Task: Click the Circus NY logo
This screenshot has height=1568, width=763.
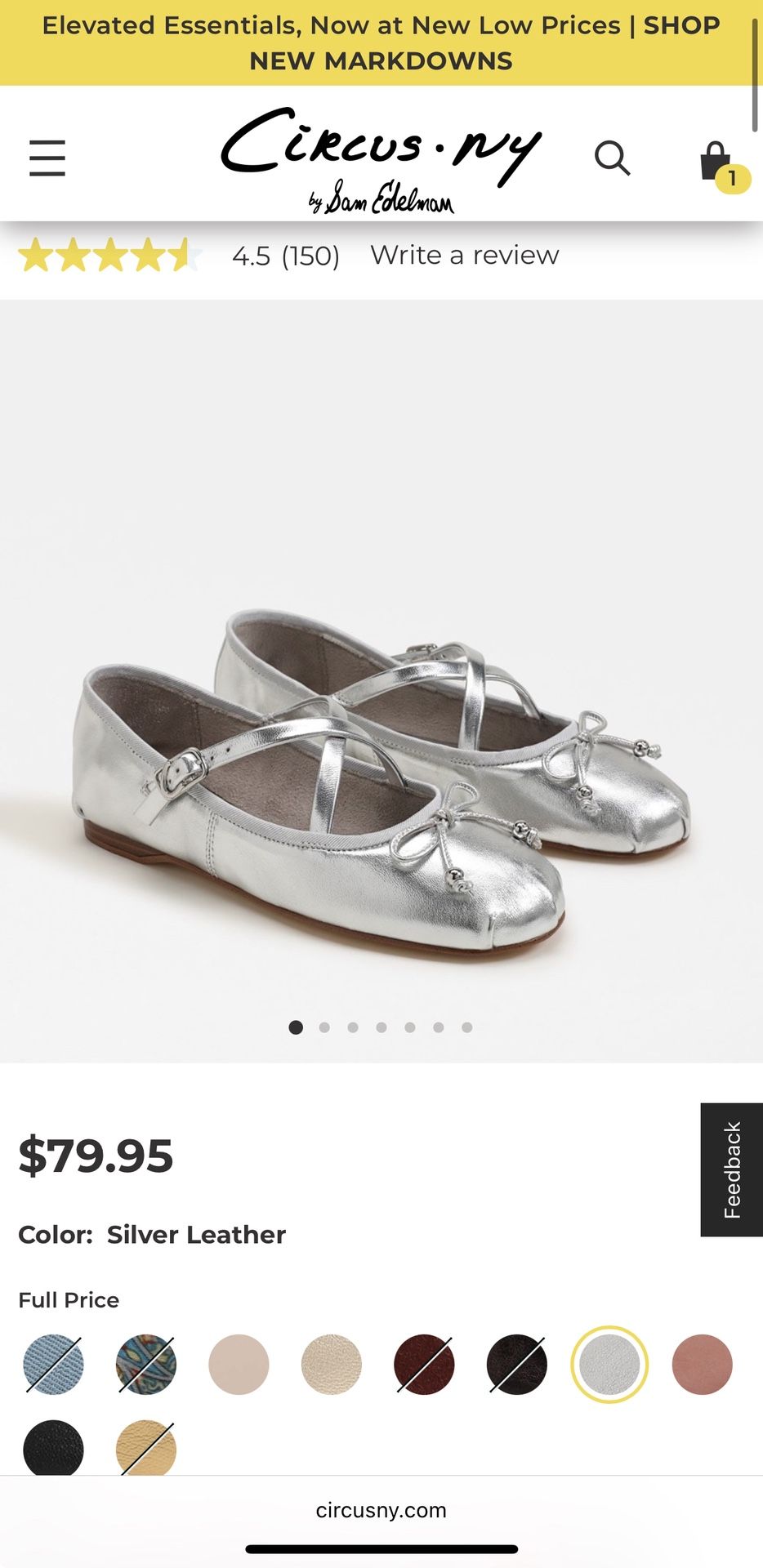Action: tap(381, 163)
